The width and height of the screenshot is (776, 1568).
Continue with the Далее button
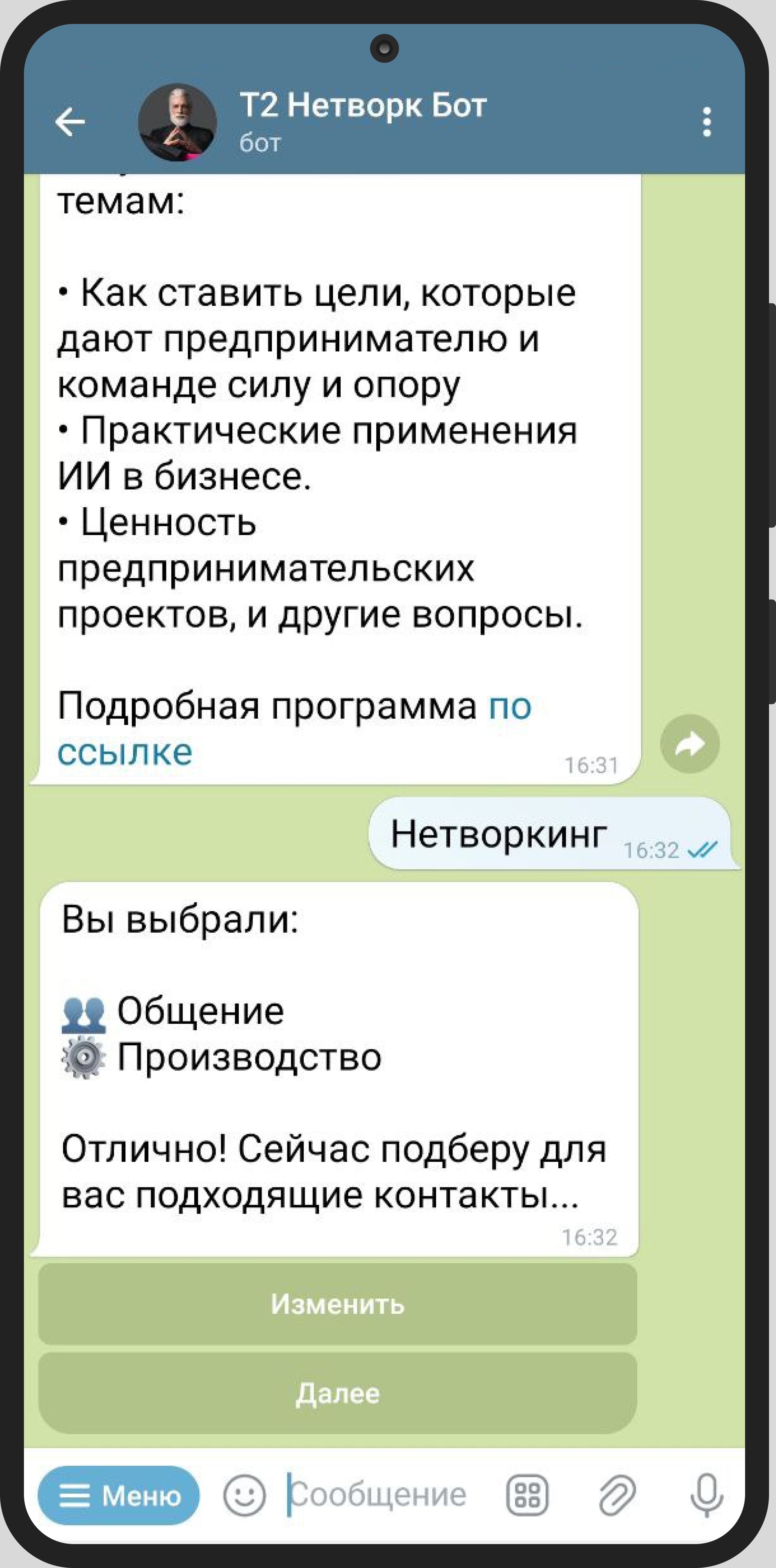(338, 1393)
